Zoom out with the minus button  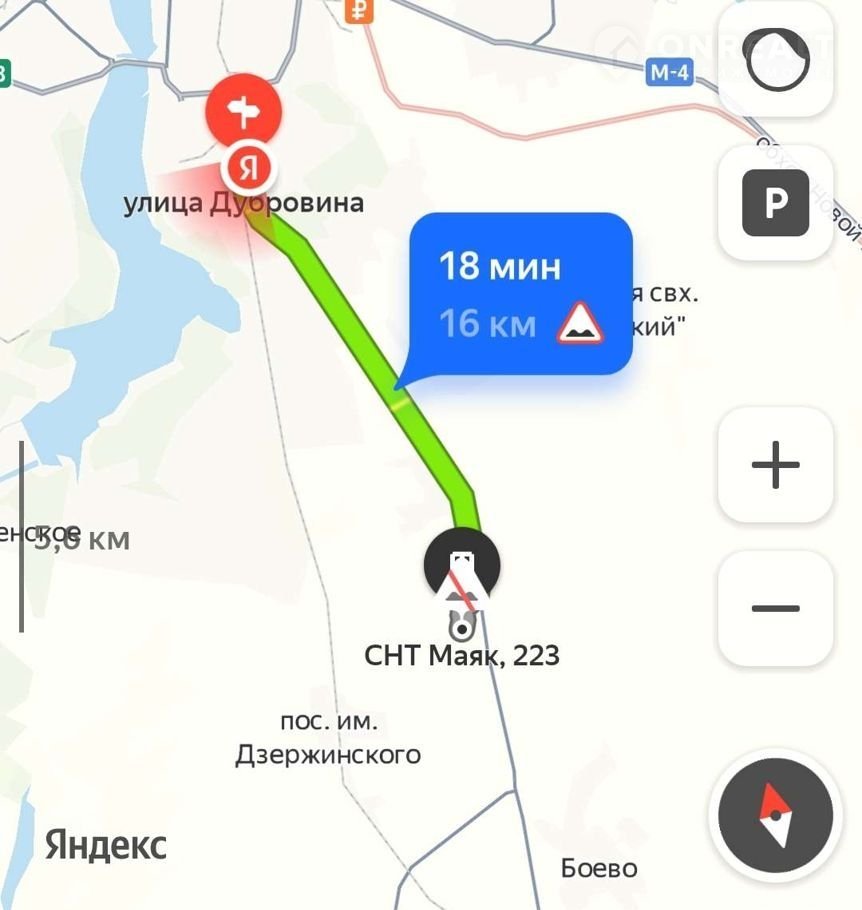tap(775, 608)
